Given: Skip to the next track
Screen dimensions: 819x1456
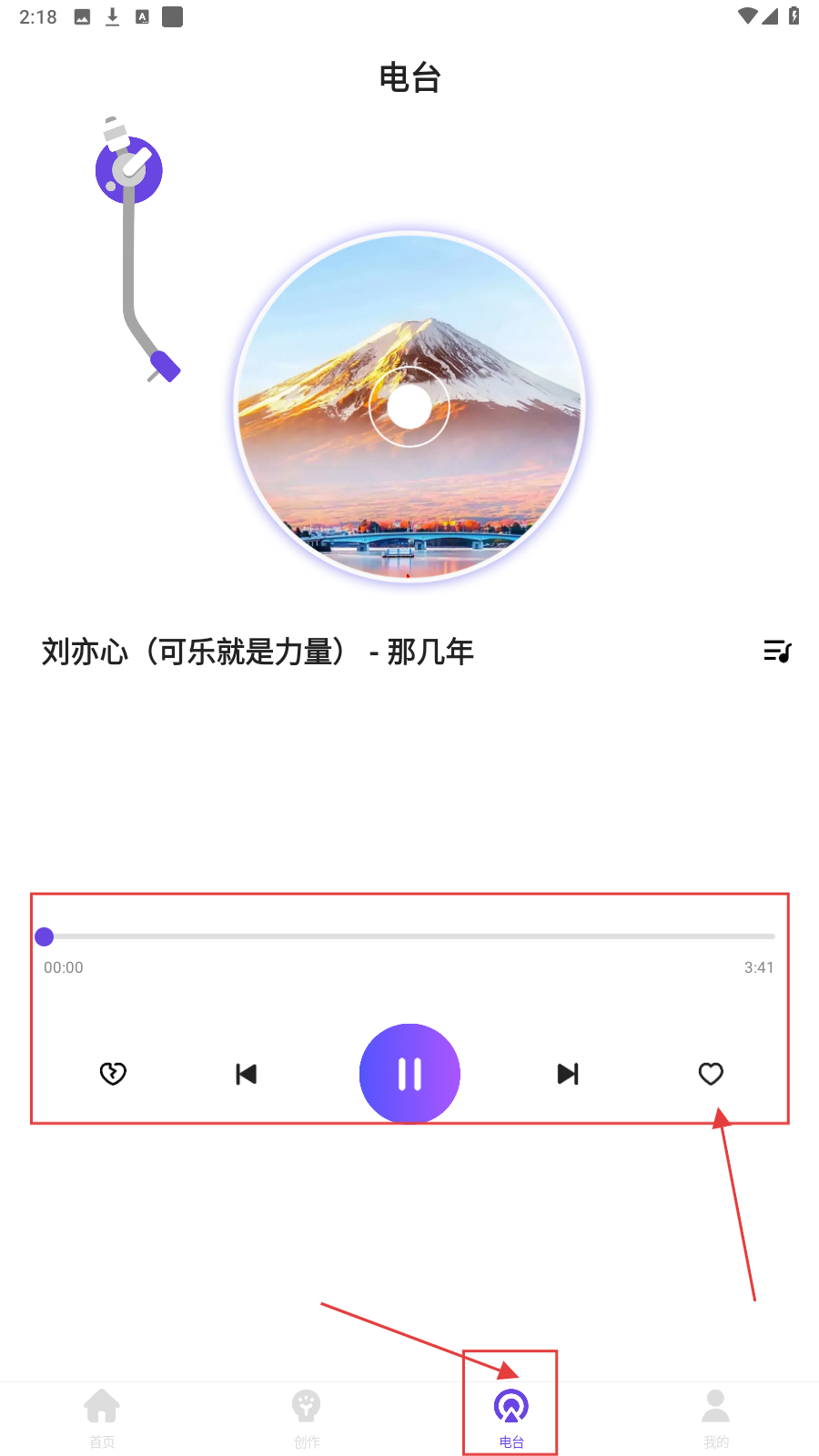Looking at the screenshot, I should (568, 1074).
